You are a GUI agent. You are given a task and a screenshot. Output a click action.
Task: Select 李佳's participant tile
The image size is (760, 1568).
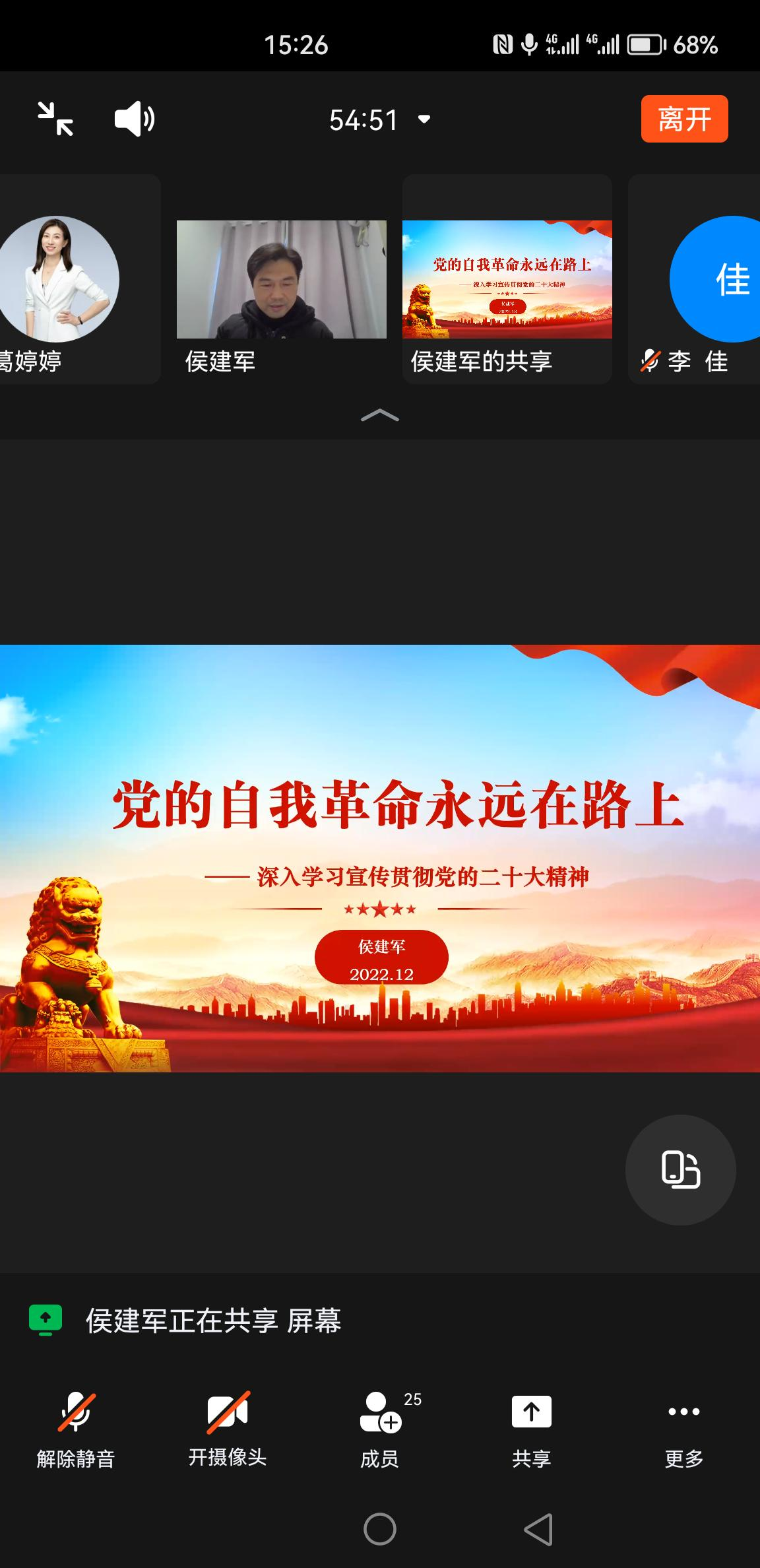(694, 278)
